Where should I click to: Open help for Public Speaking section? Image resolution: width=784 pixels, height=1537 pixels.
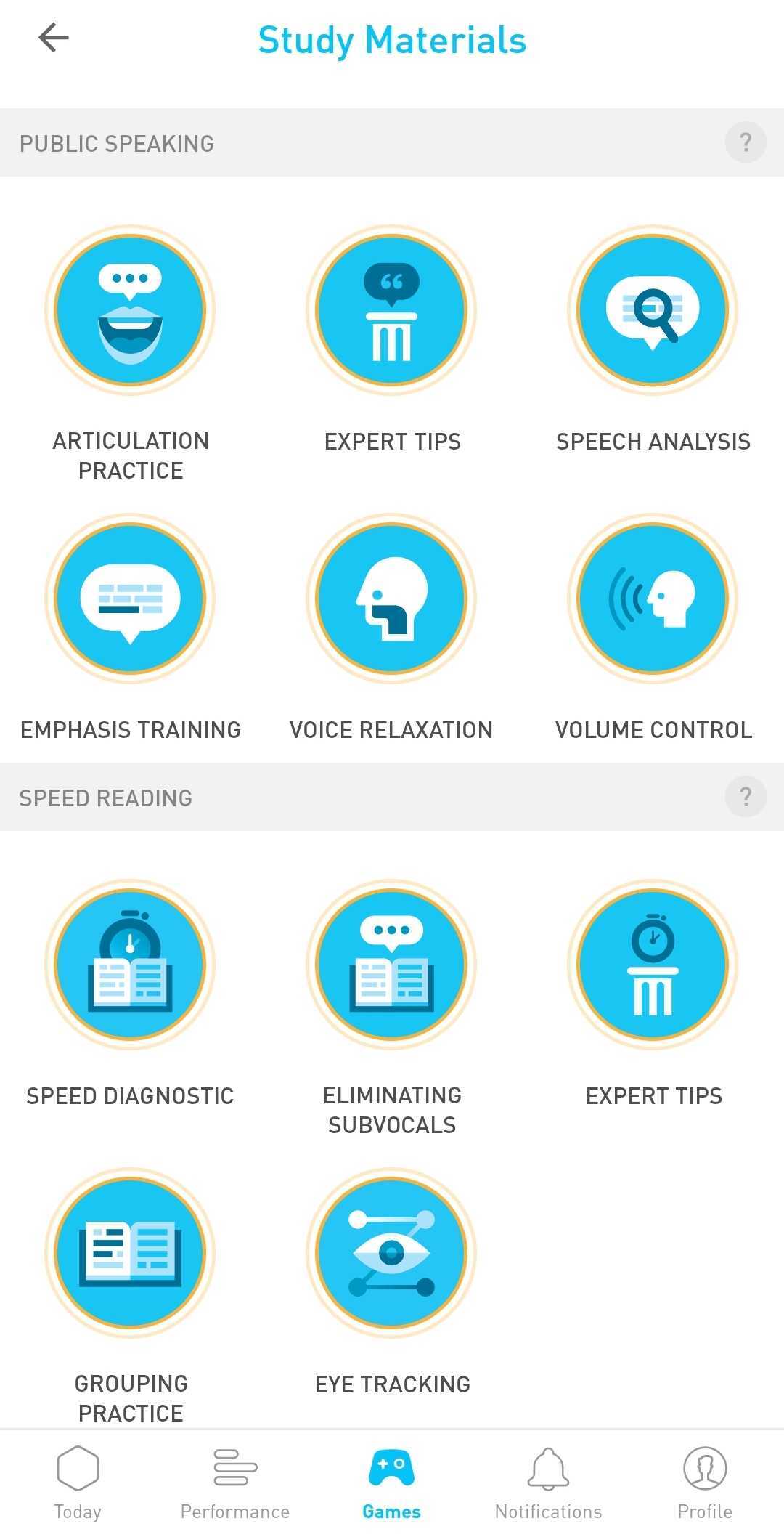coord(745,142)
